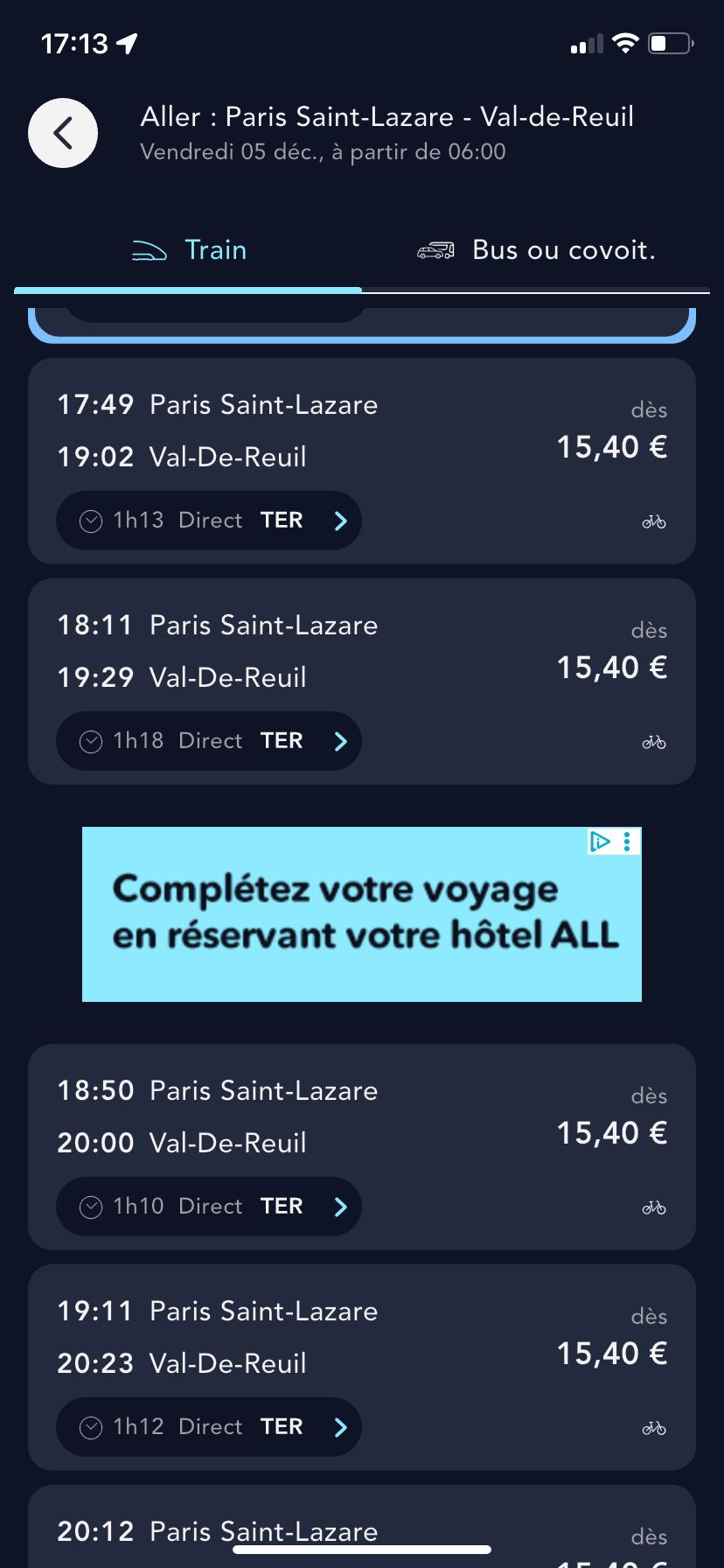Select the 17:49 Paris Saint-Lazare train
Screen dimensions: 724x1568
pos(362,429)
